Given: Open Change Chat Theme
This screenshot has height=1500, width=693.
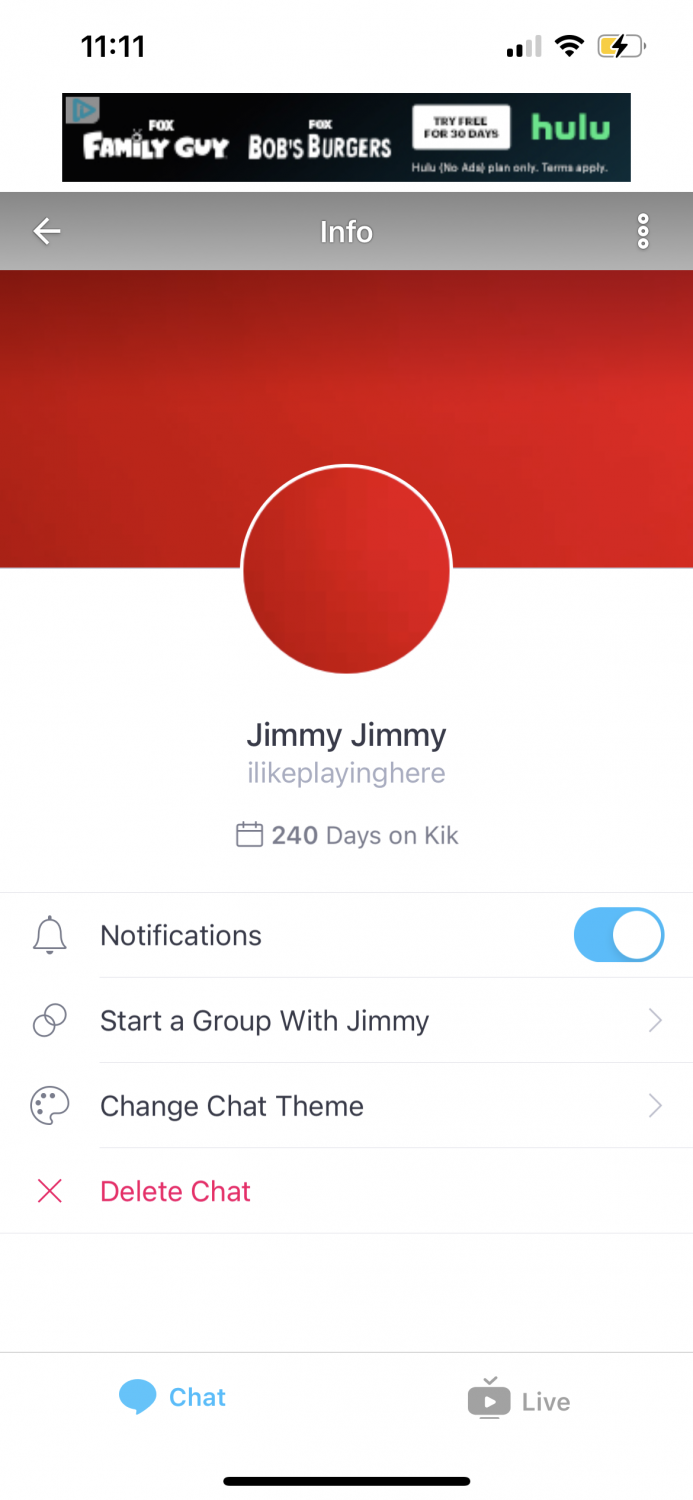Looking at the screenshot, I should click(x=346, y=1105).
